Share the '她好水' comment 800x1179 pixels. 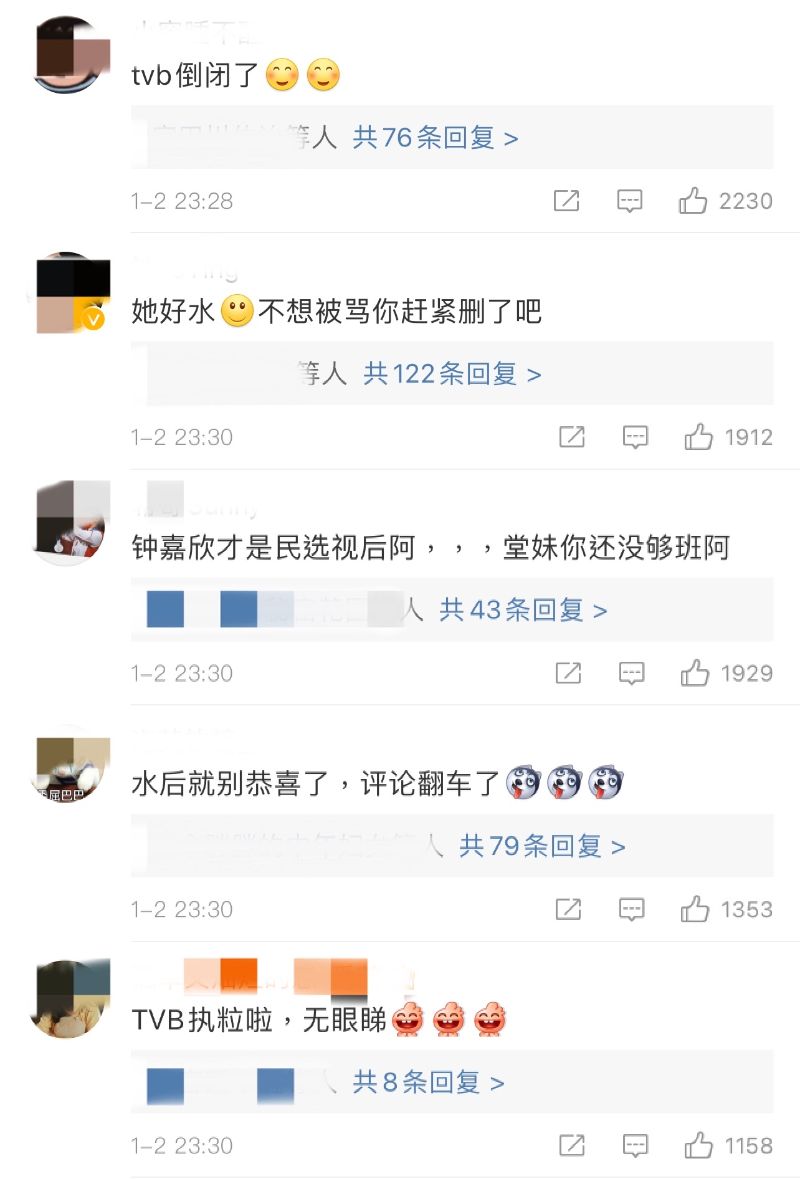point(571,437)
